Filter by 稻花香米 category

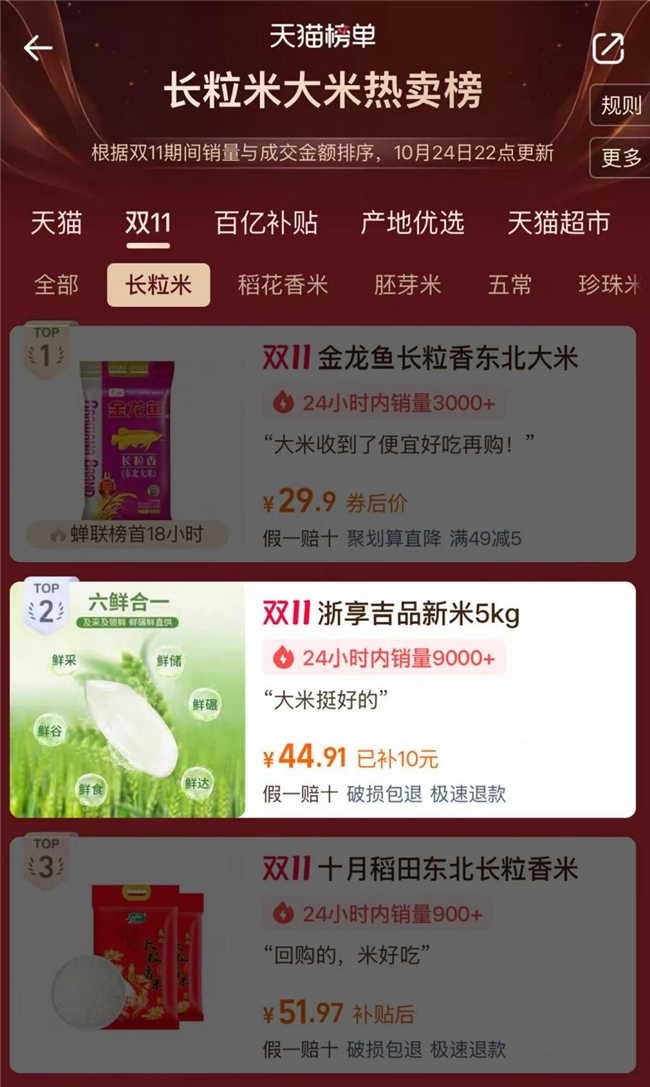283,285
